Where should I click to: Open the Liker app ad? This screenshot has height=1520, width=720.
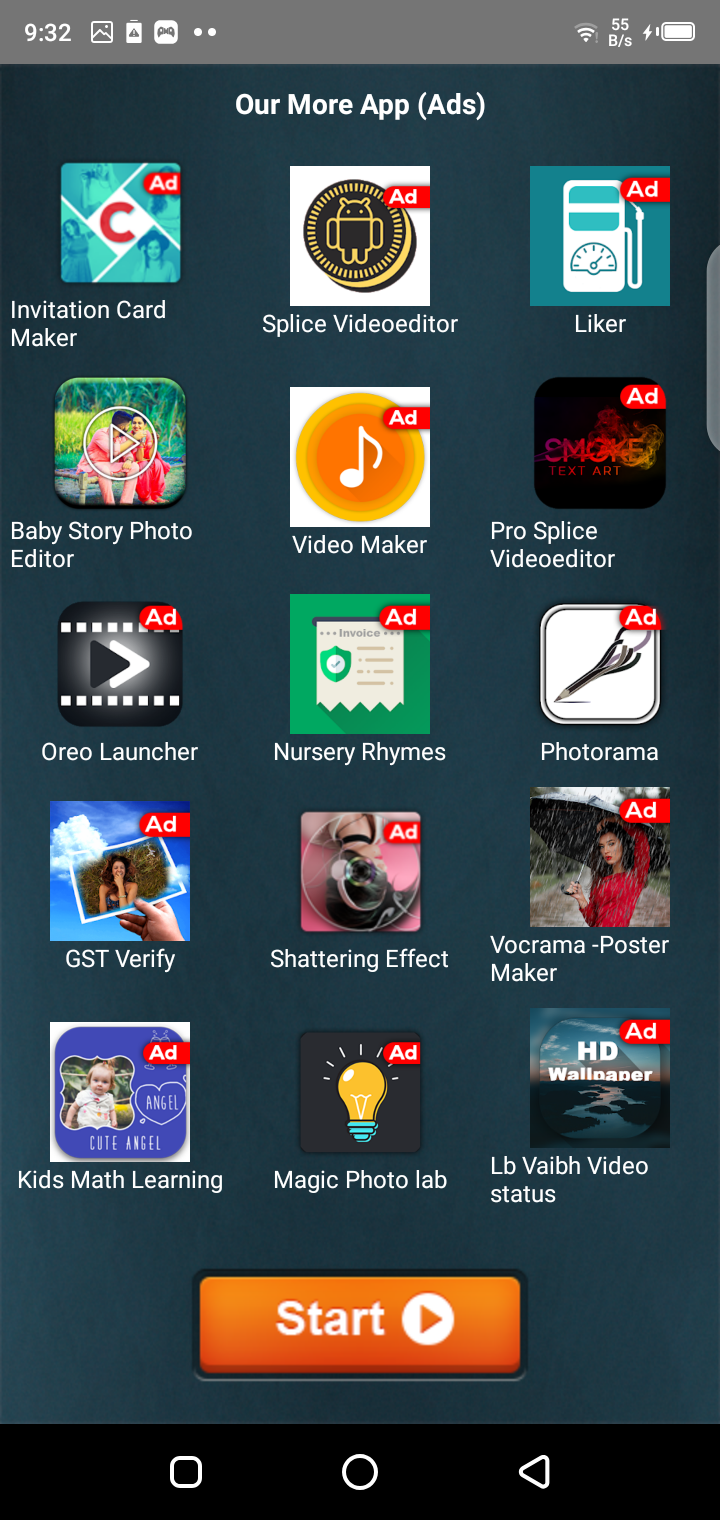tap(600, 236)
